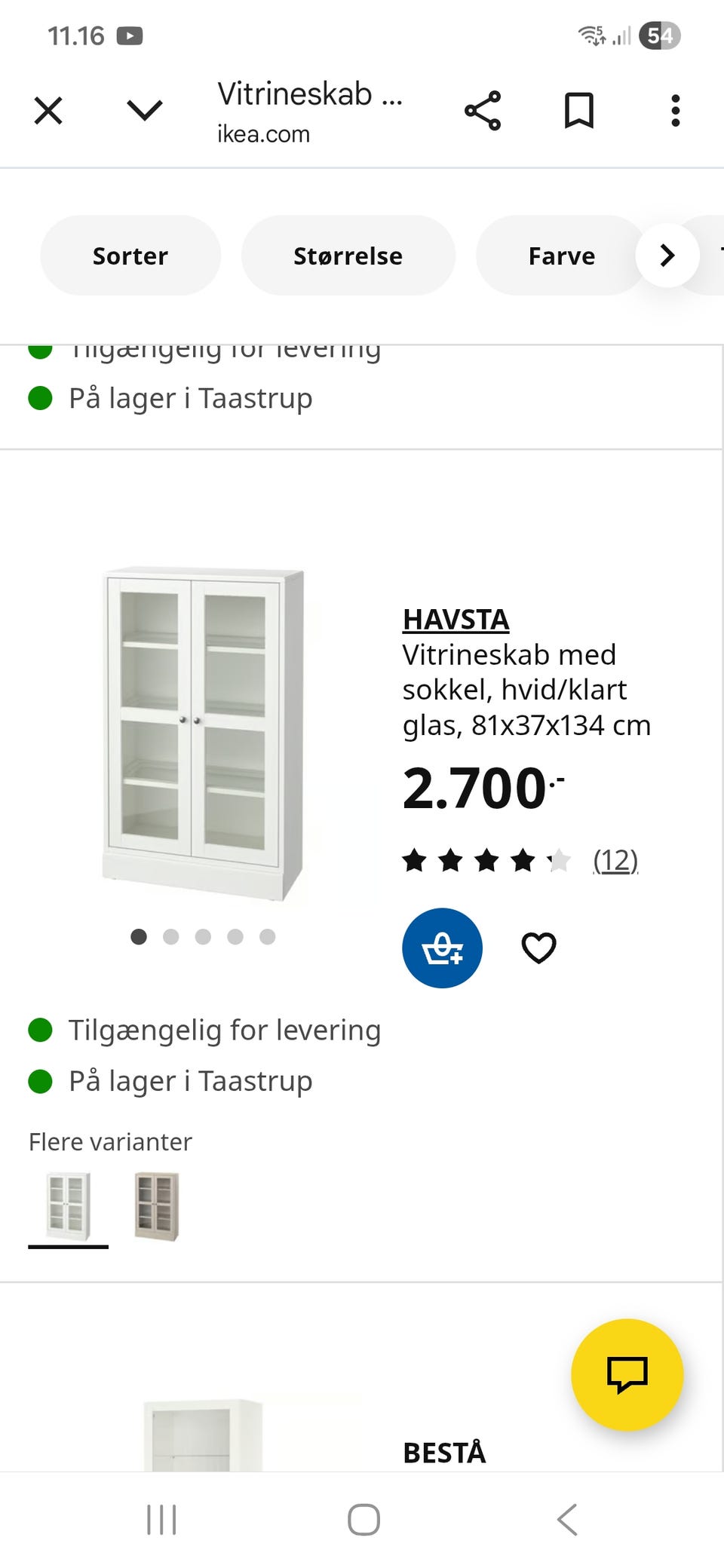Add HAVSTA vitrineskab to shopping basket

[x=442, y=948]
